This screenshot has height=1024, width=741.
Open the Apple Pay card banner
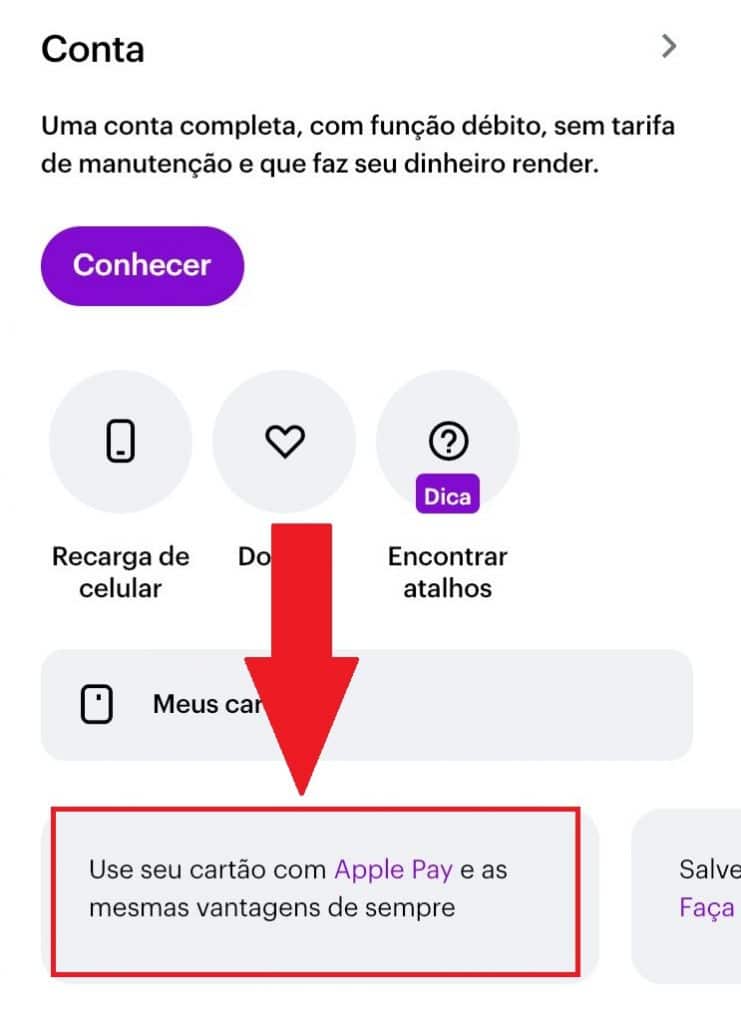coord(315,889)
